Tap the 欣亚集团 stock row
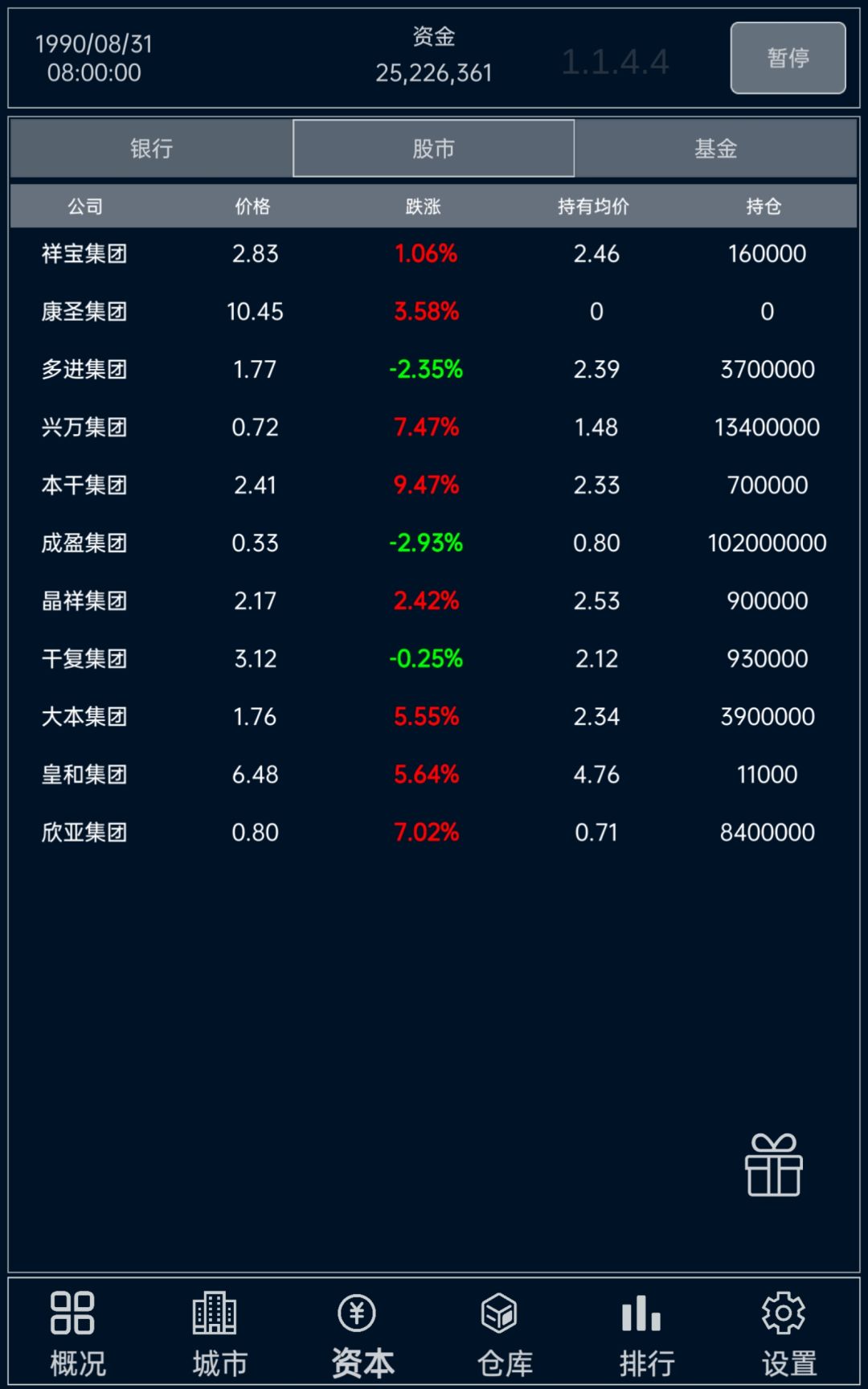 tap(434, 833)
